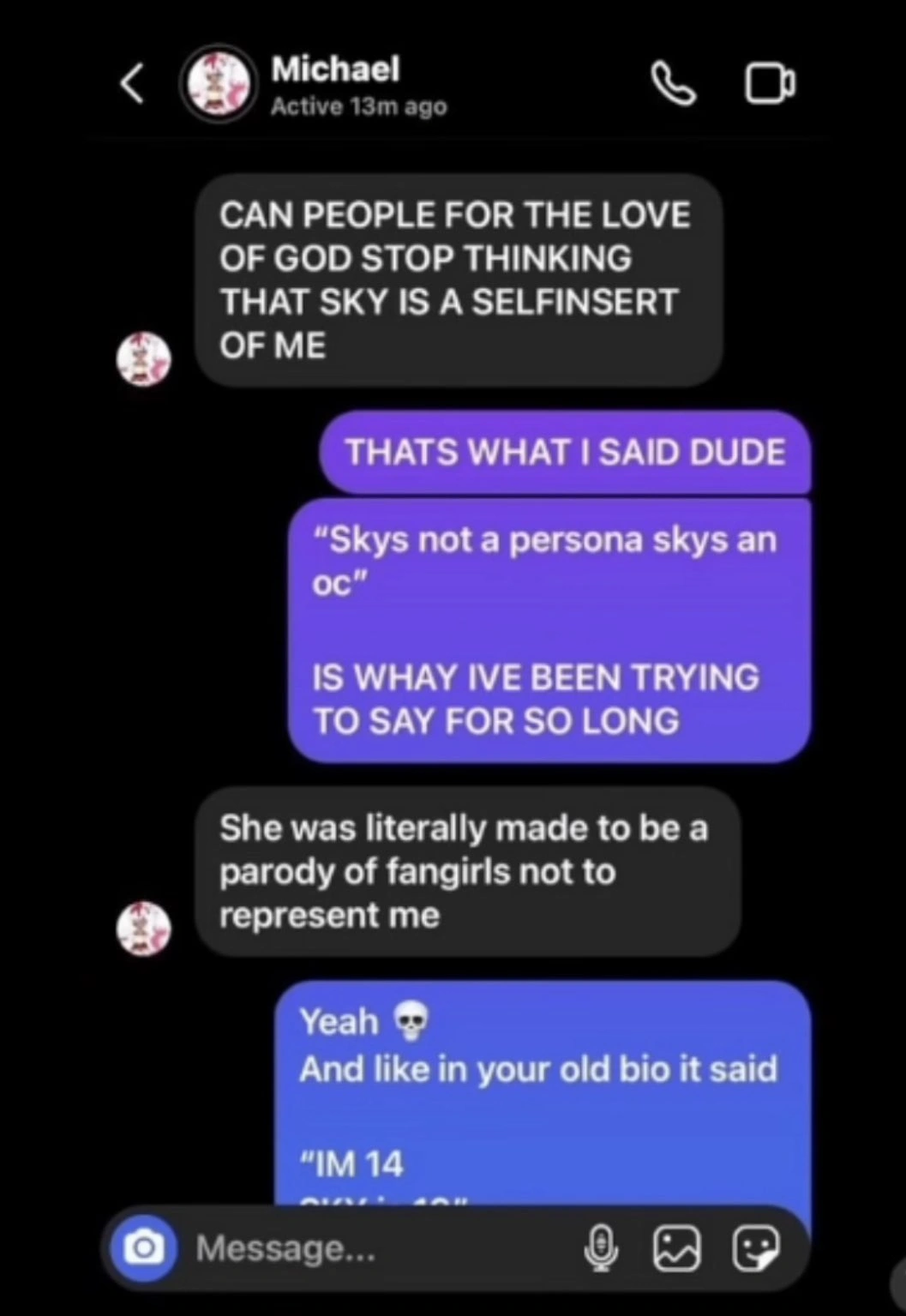The image size is (906, 1316).
Task: Go back to the chat list
Action: [131, 85]
